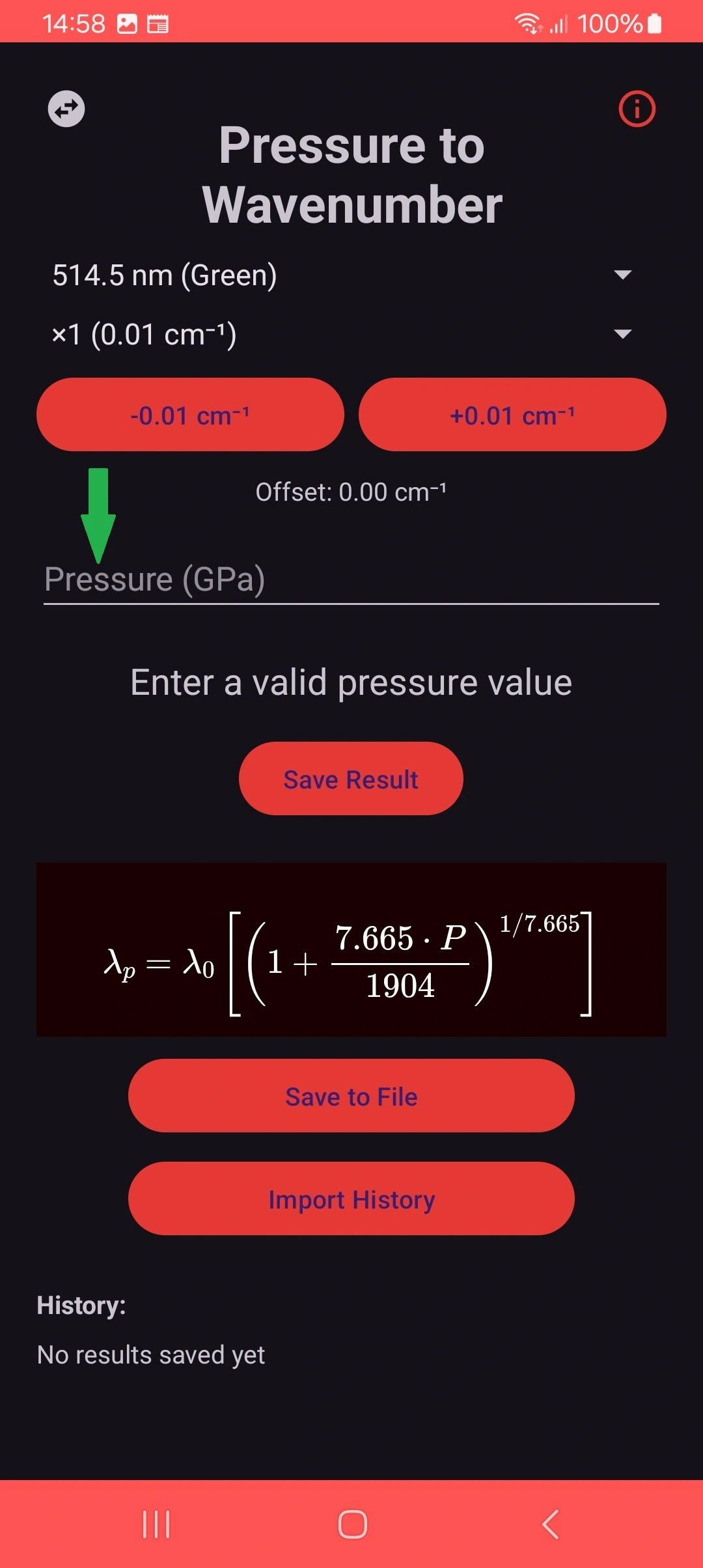This screenshot has height=1568, width=703.
Task: Tap the Offset: 0.00 cm⁻¹ label
Action: [x=351, y=492]
